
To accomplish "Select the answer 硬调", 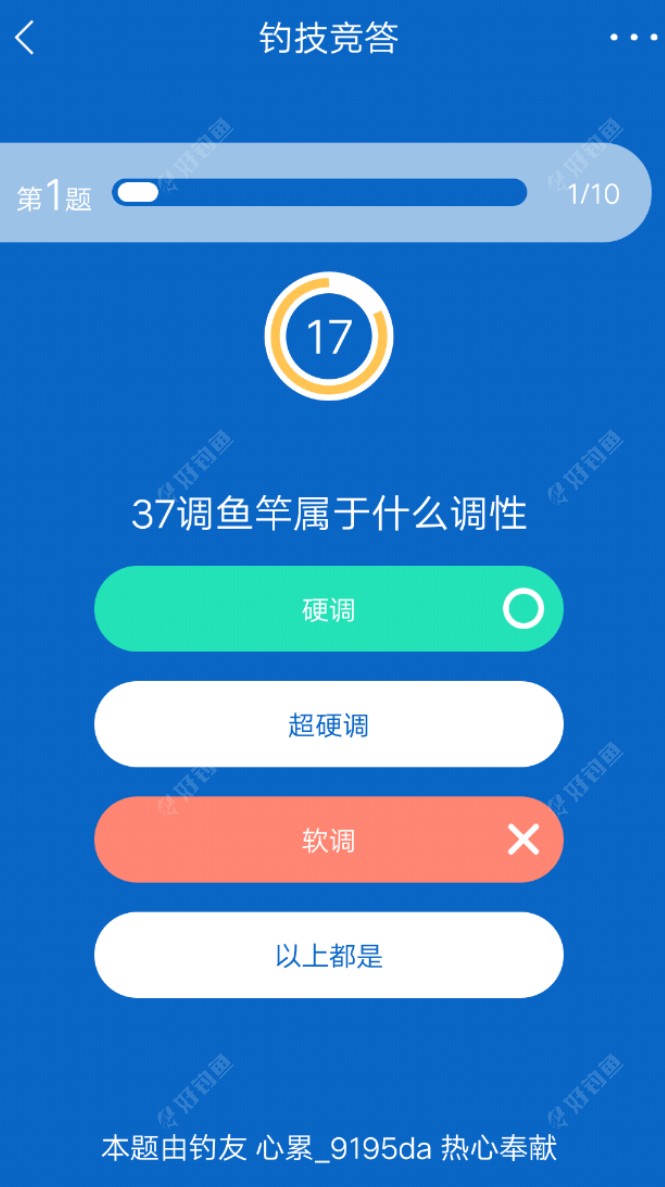I will 328,609.
